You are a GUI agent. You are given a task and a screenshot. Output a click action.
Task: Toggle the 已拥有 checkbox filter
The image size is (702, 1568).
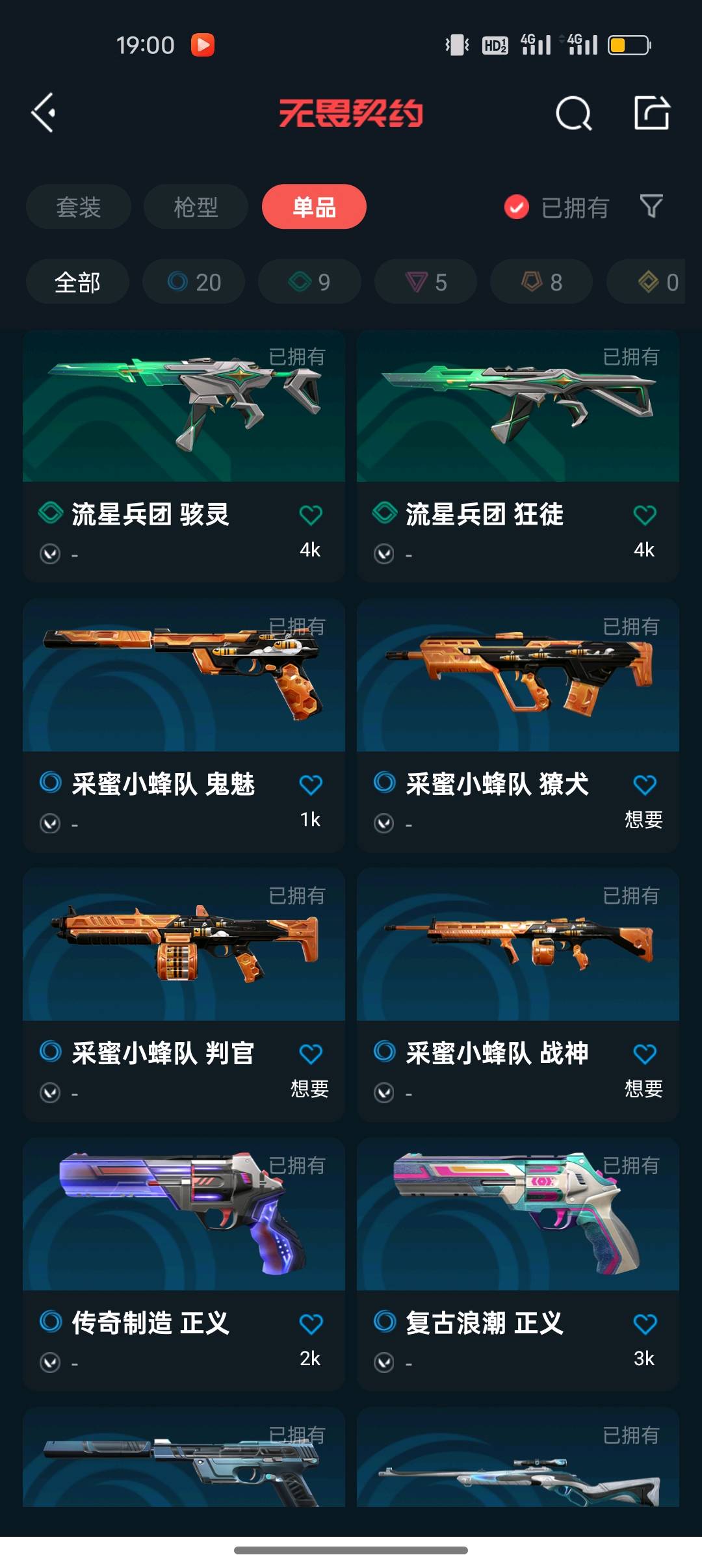pos(517,207)
